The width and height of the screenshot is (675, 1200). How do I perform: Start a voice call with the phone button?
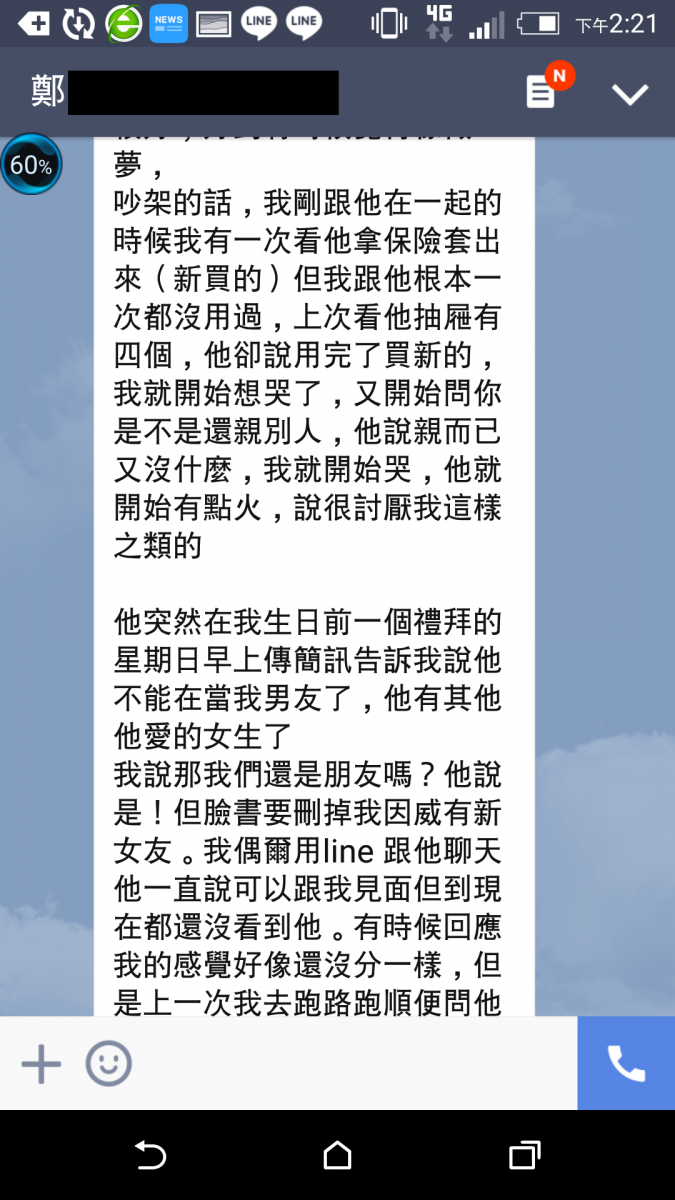click(626, 1063)
